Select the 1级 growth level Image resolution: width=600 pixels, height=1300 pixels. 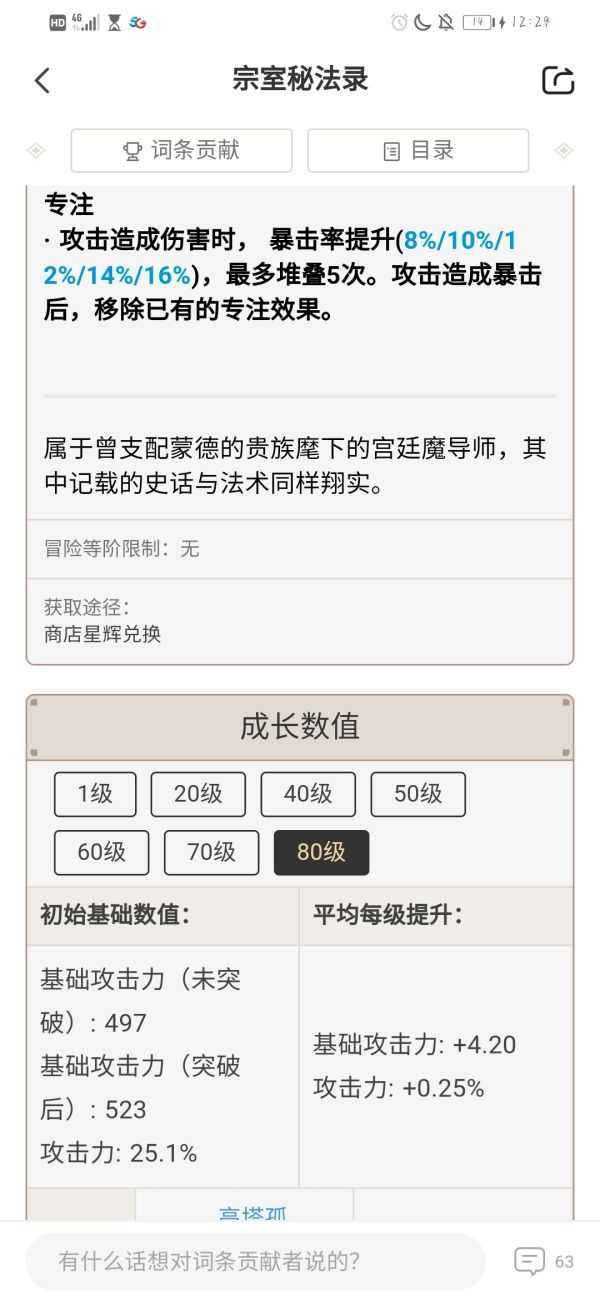point(95,795)
